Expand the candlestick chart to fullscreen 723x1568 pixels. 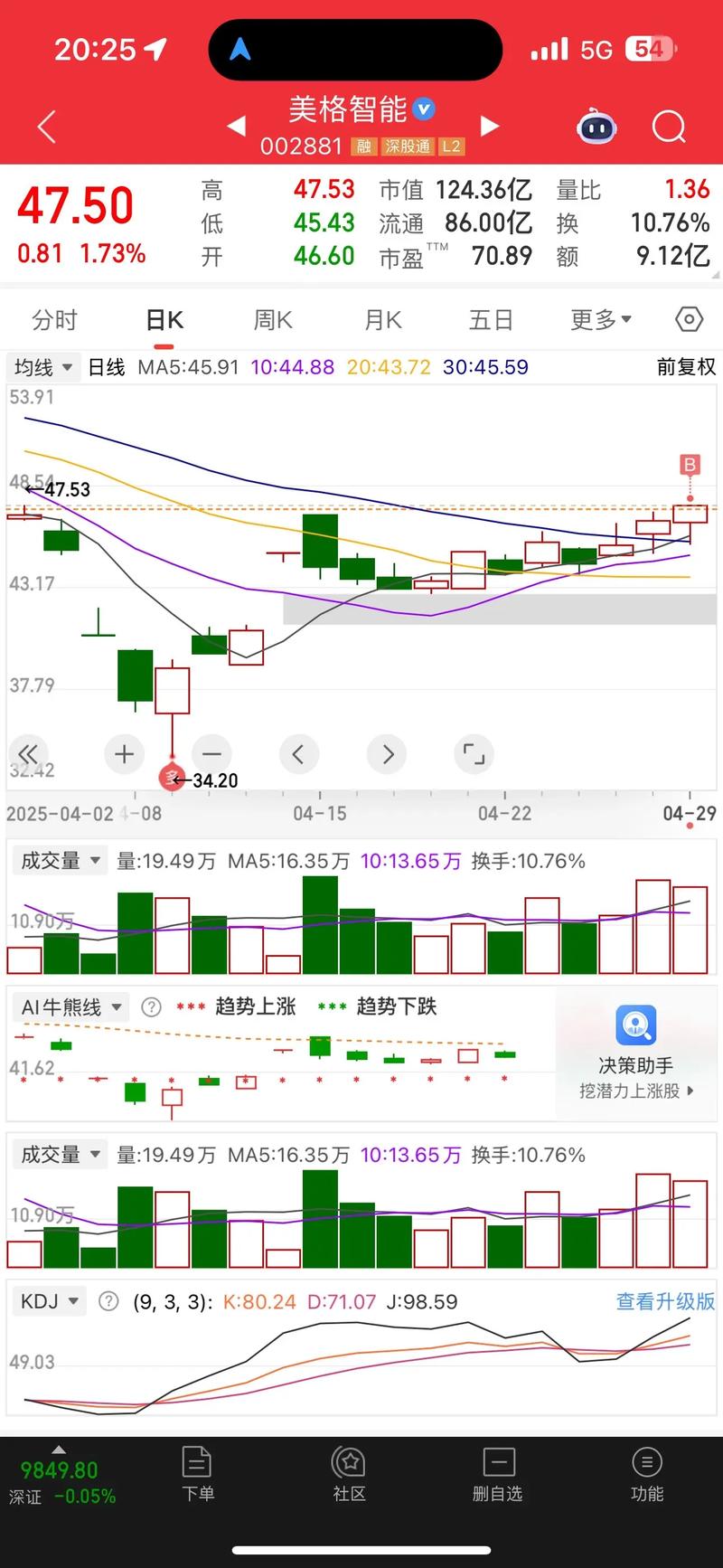474,753
